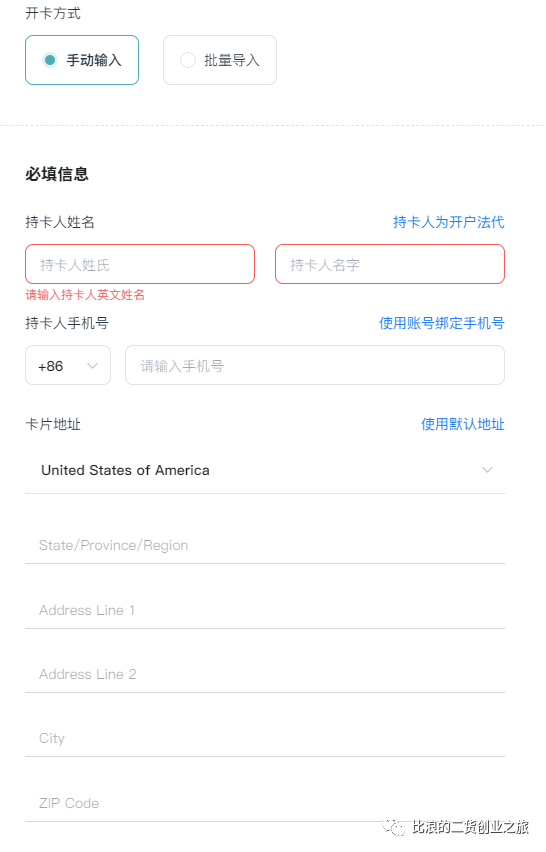Image resolution: width=546 pixels, height=852 pixels.
Task: Focus the 持卡人名字 field
Action: (x=390, y=264)
